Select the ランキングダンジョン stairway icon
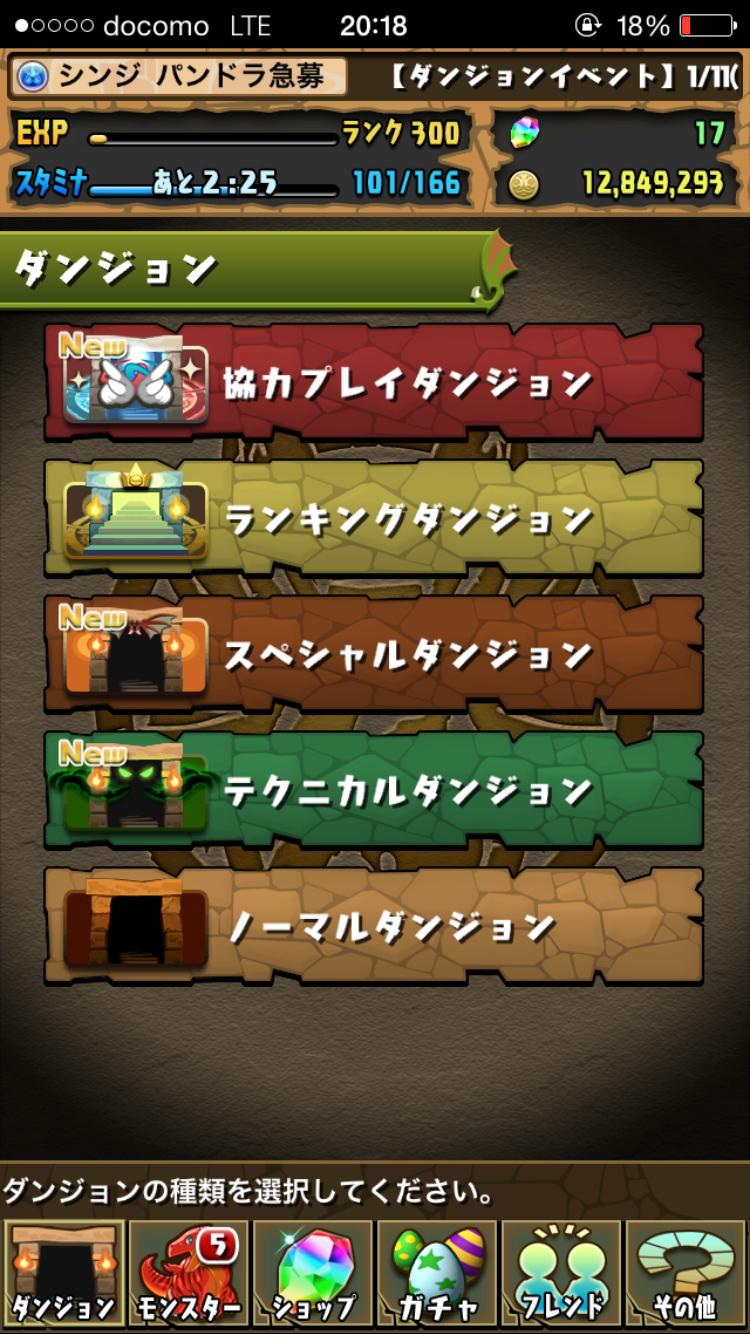Screen dimensions: 750x1334 coord(135,518)
